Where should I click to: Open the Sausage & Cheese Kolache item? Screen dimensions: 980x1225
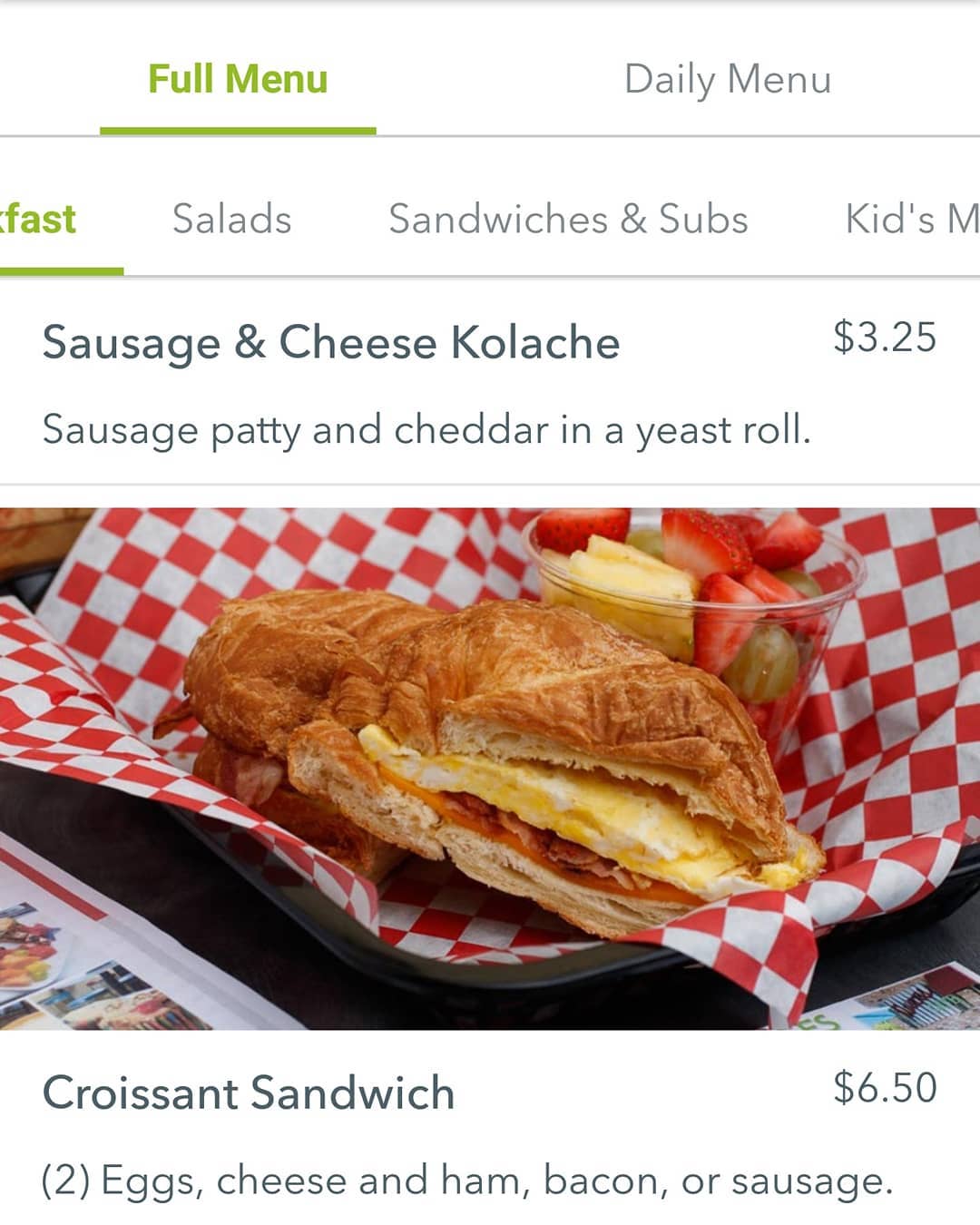point(331,344)
